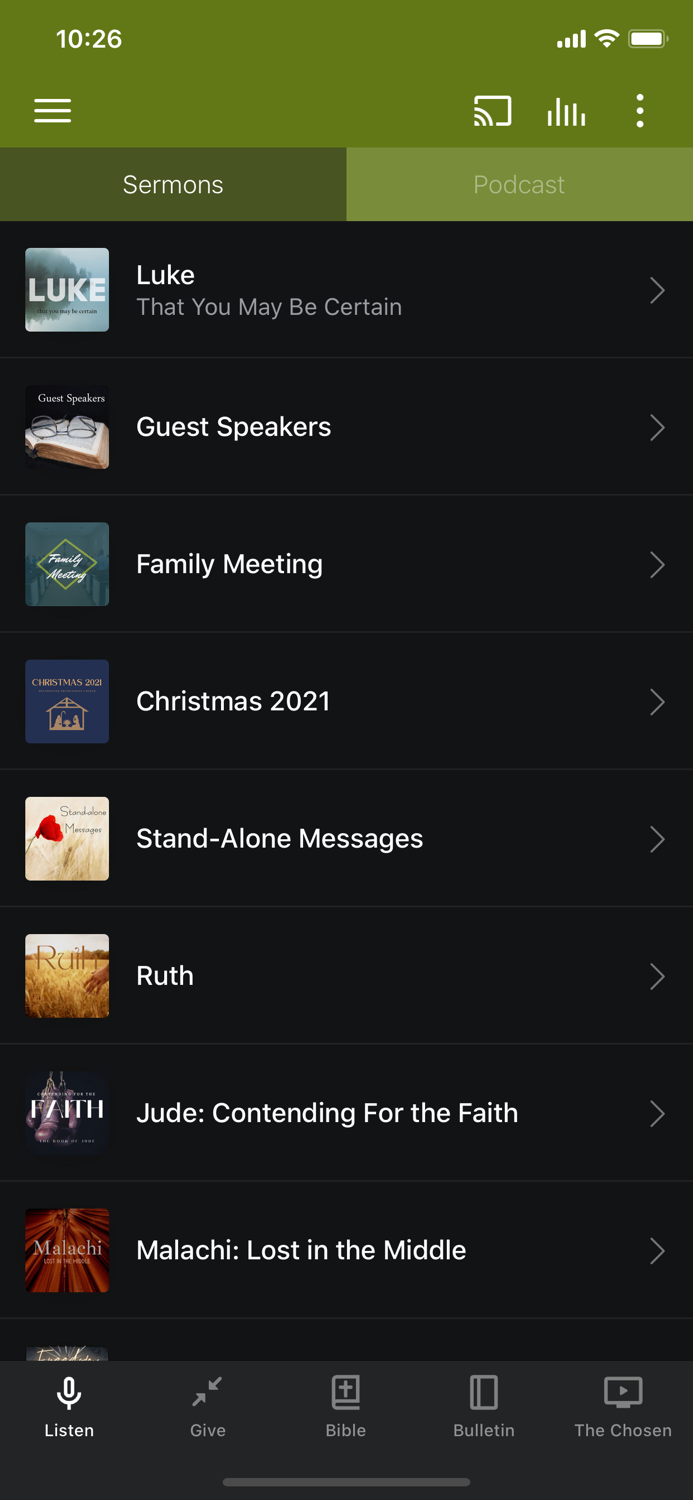Viewport: 693px width, 1500px height.
Task: Open the Luke sermon series
Action: [346, 290]
